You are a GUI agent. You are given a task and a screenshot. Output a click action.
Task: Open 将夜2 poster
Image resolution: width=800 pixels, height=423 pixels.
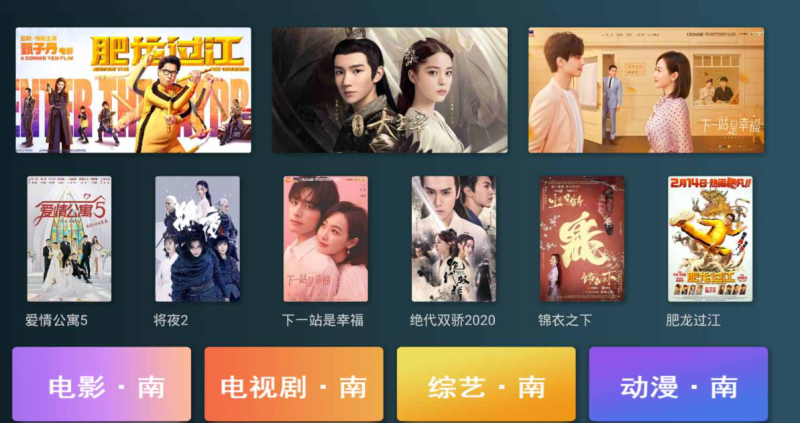click(x=197, y=239)
